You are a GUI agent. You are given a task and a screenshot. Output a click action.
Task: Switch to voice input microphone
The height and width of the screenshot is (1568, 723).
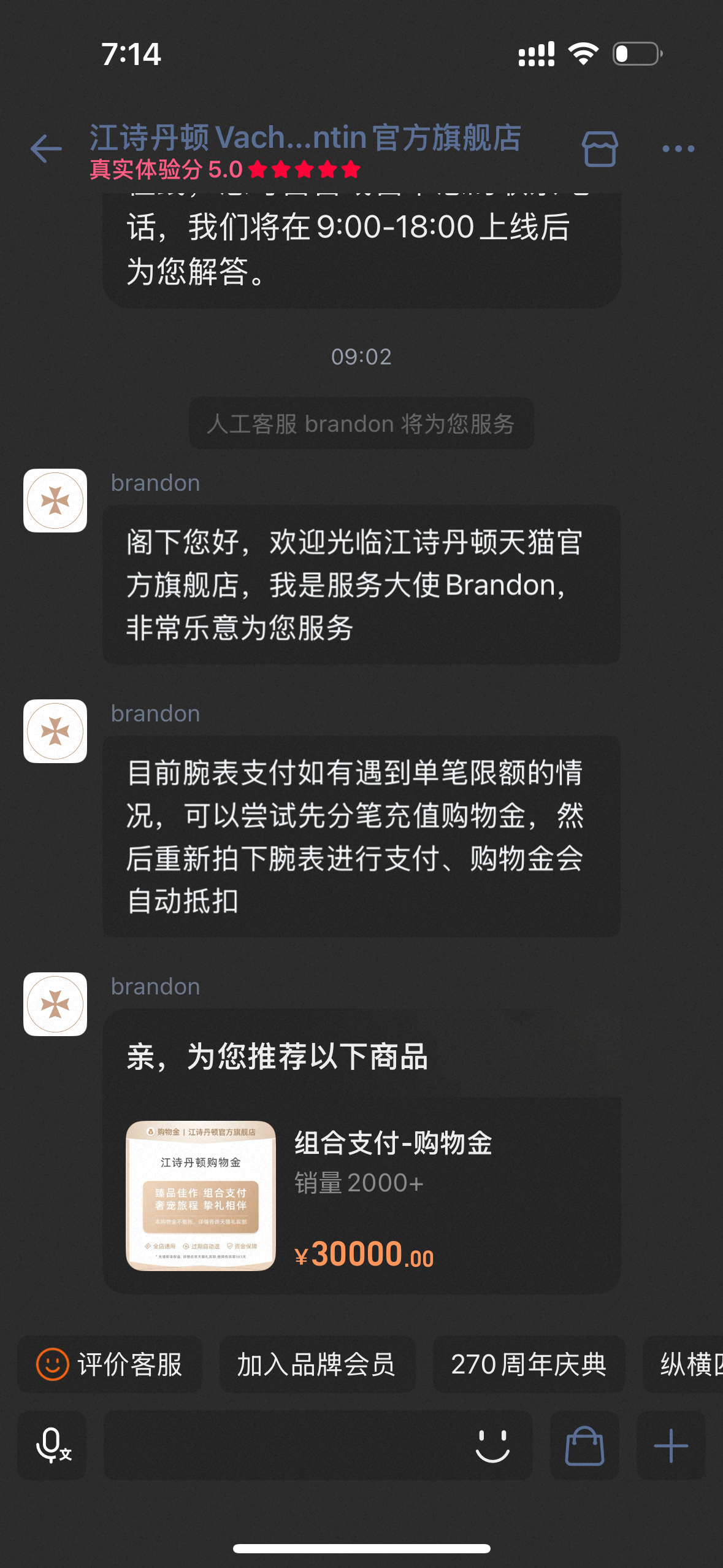[53, 1445]
